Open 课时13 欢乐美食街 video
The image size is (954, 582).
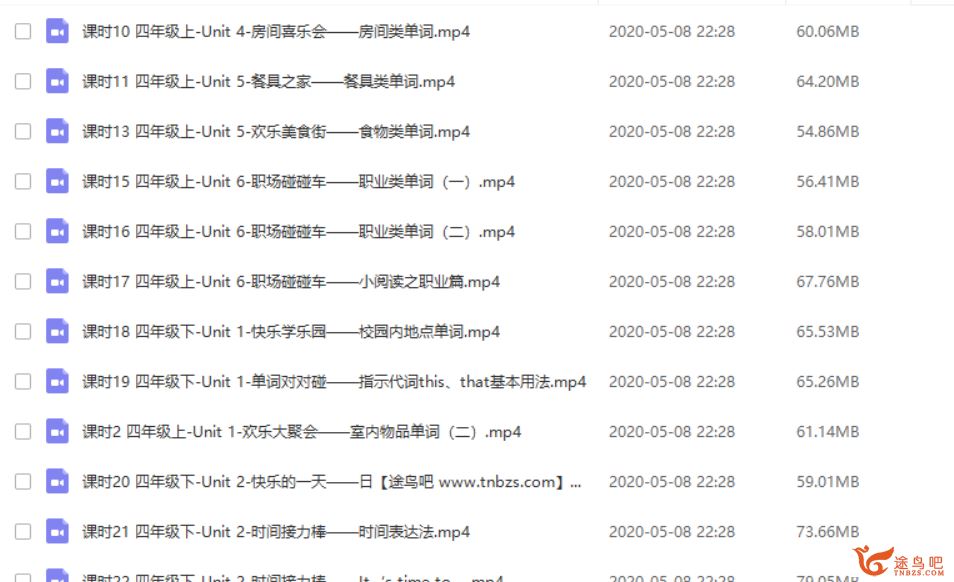(275, 132)
